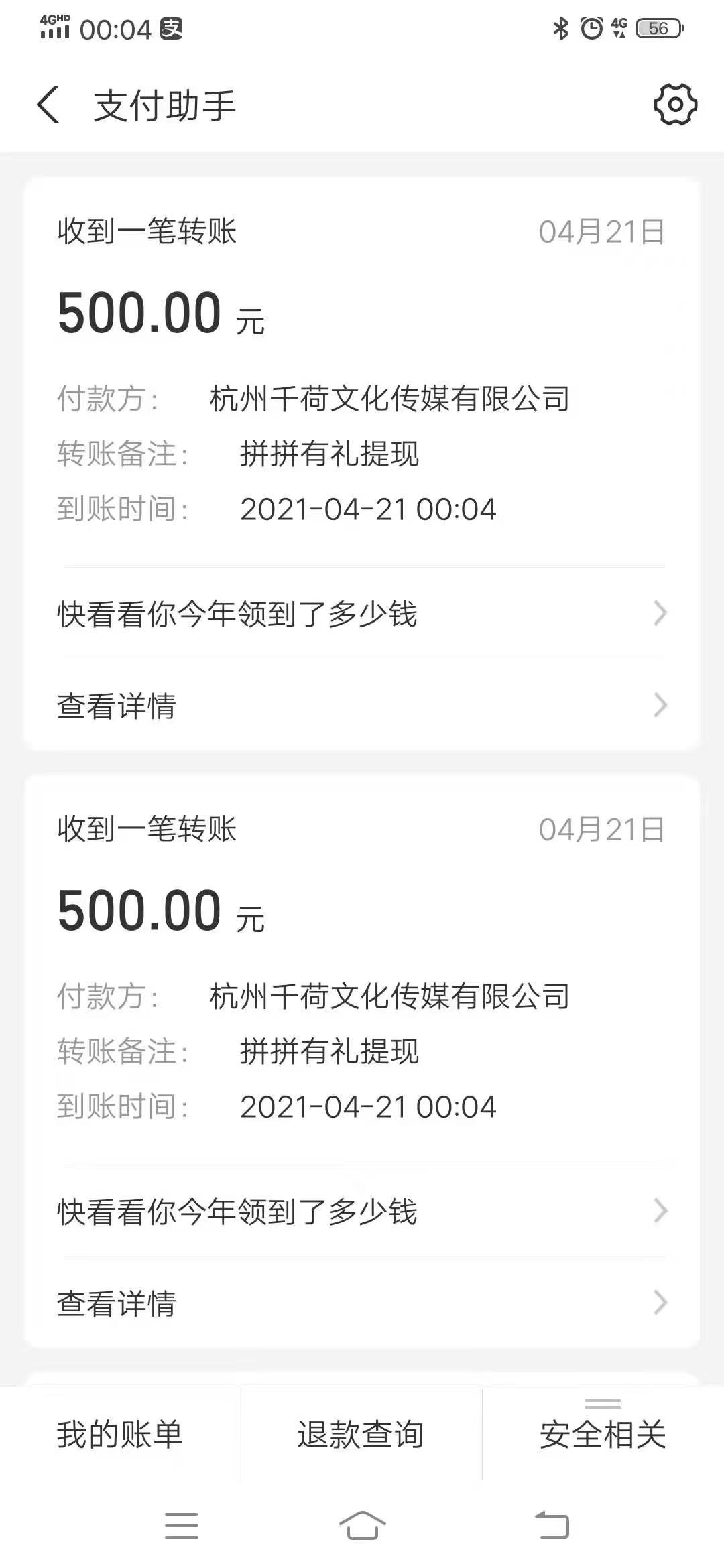View 查看详情 of the first transfer card

pyautogui.click(x=362, y=706)
